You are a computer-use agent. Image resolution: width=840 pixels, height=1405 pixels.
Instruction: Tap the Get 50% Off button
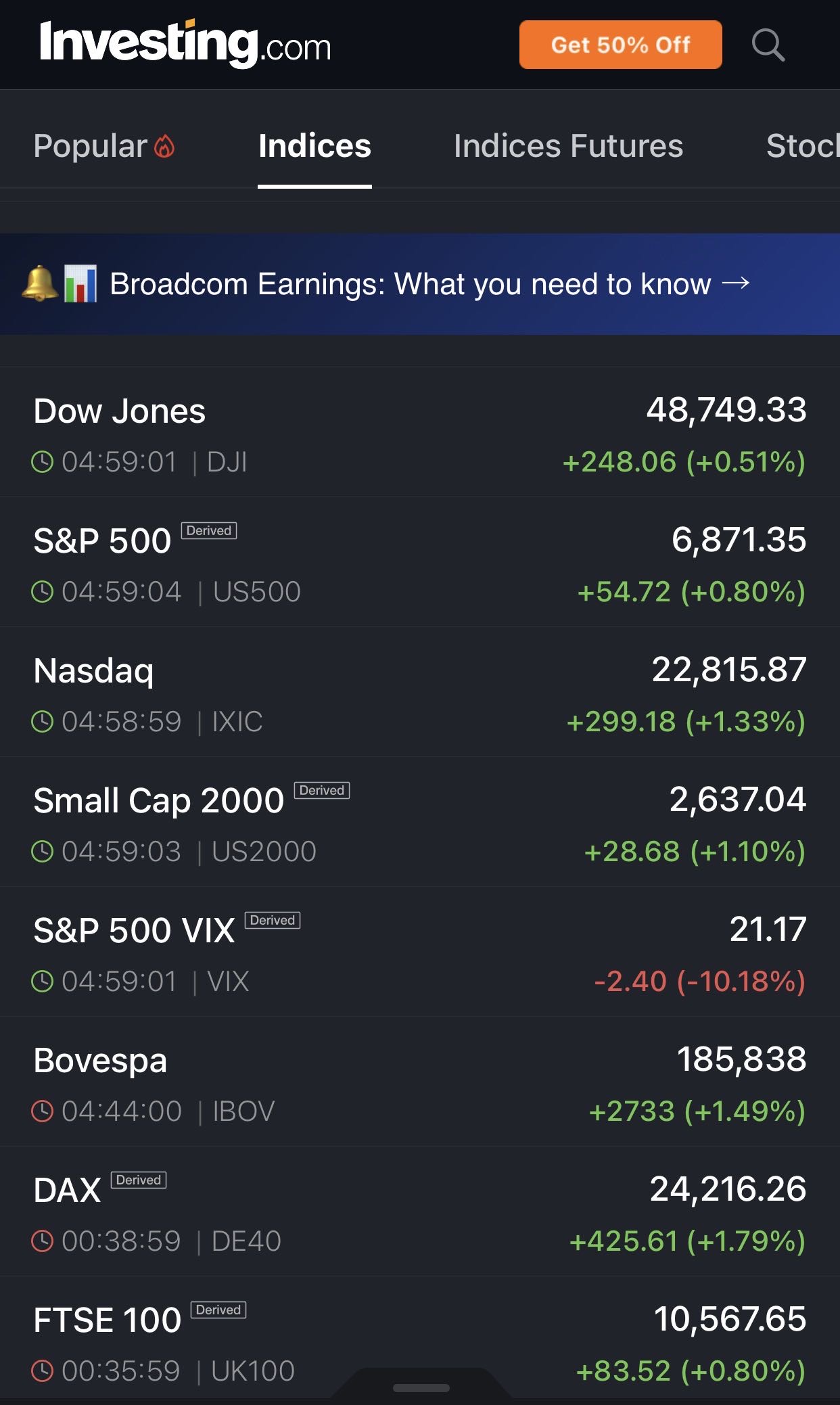(620, 45)
